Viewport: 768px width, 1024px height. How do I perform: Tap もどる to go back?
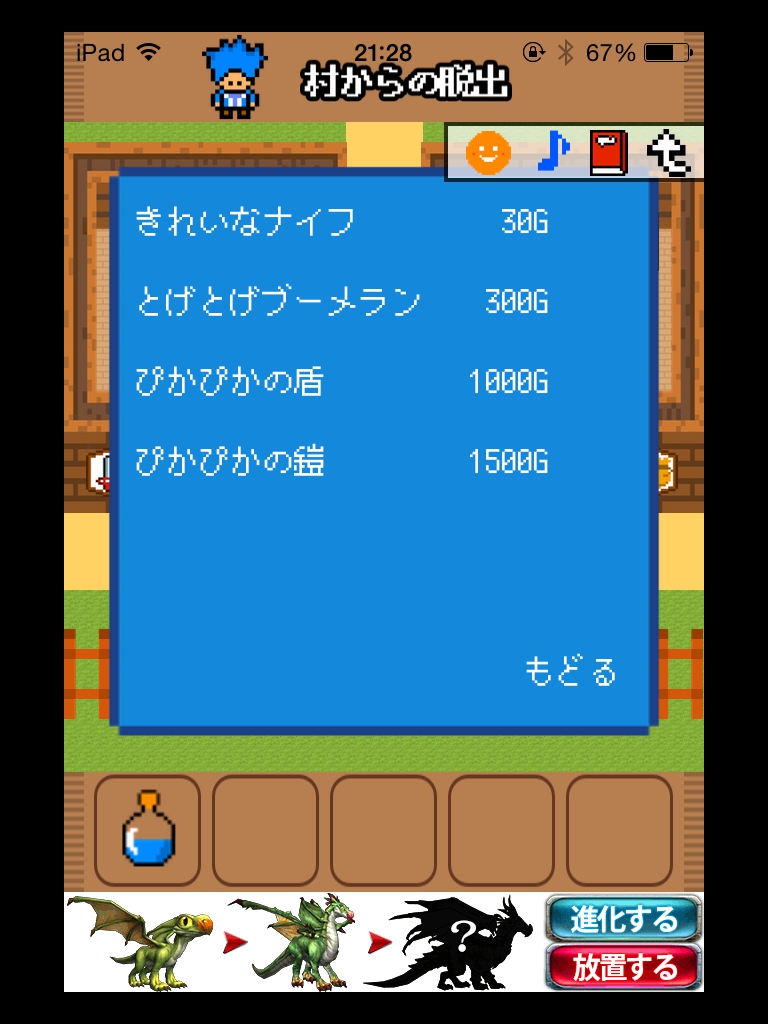[570, 672]
